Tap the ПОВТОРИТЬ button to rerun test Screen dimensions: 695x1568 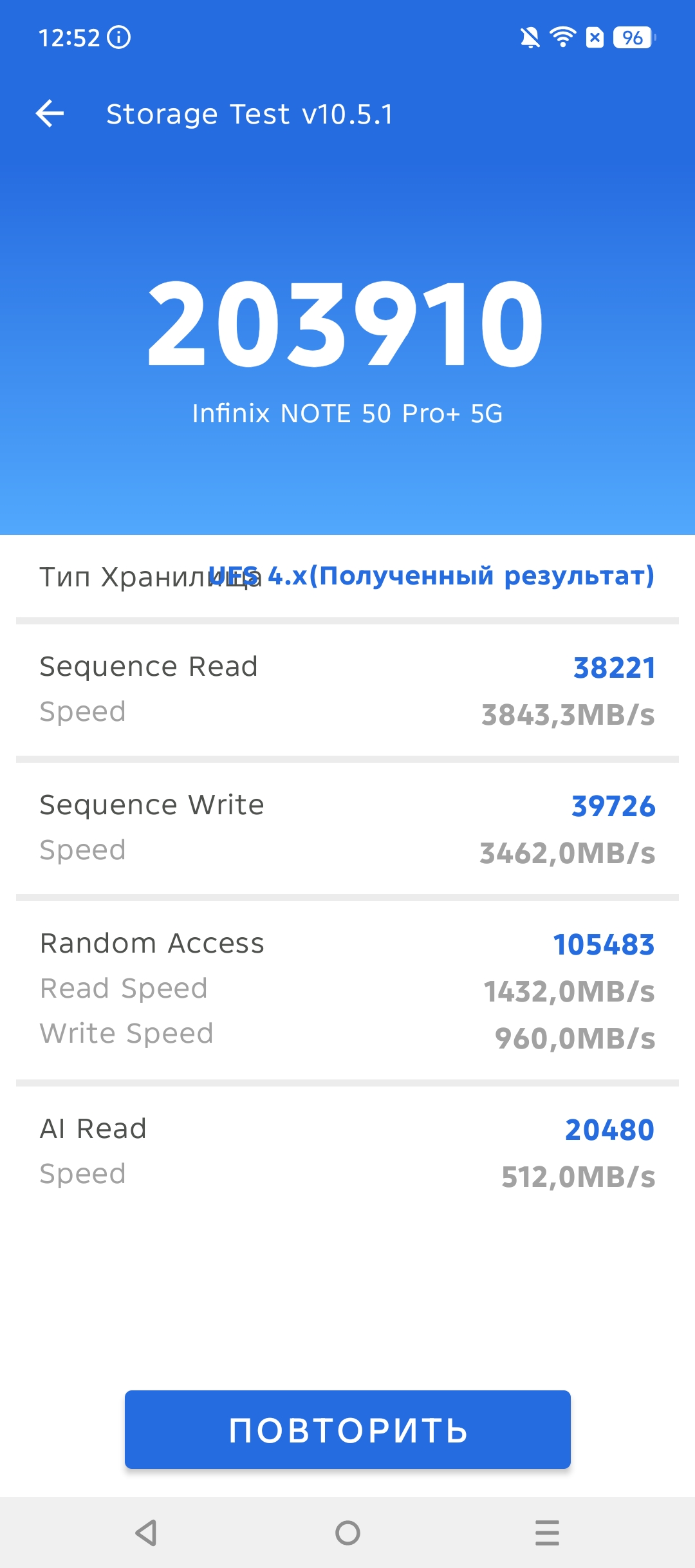pyautogui.click(x=347, y=1430)
